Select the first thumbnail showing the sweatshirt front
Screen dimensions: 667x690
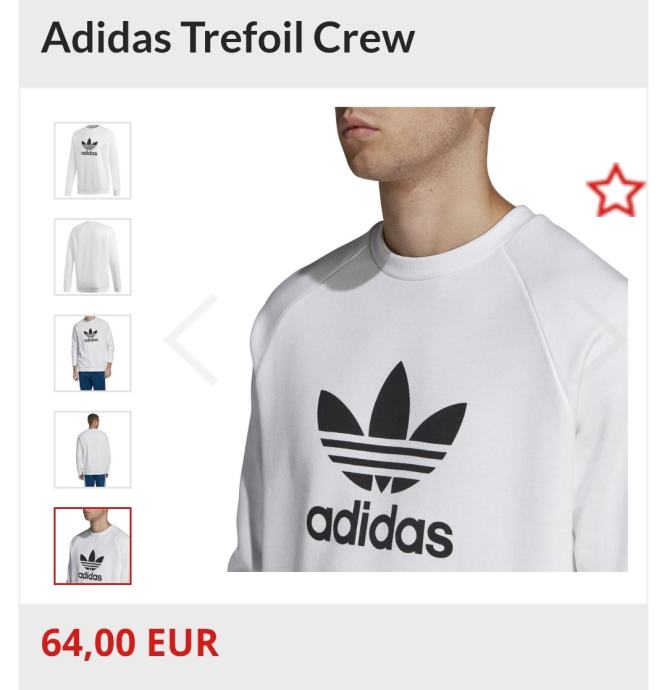click(92, 160)
